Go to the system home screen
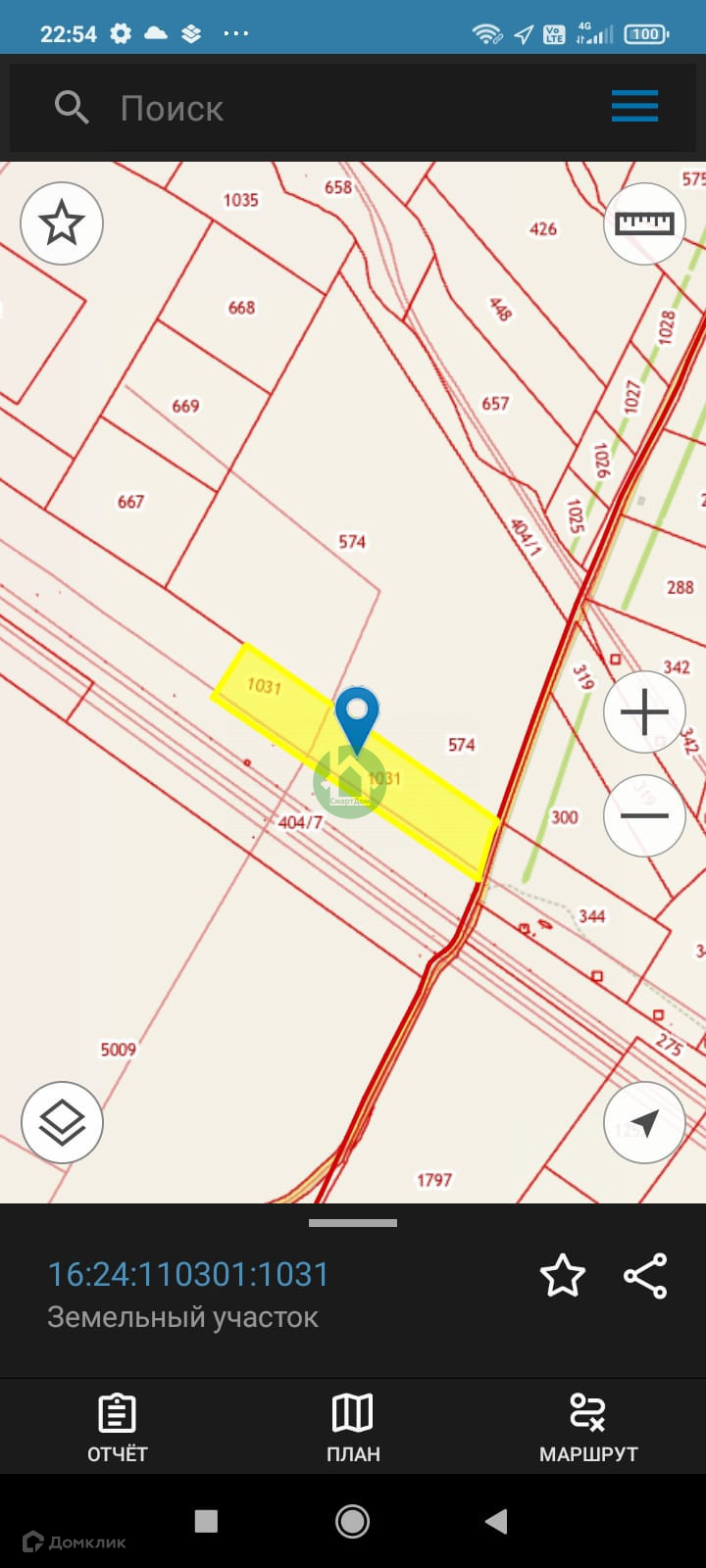The width and height of the screenshot is (706, 1568). pyautogui.click(x=352, y=1521)
